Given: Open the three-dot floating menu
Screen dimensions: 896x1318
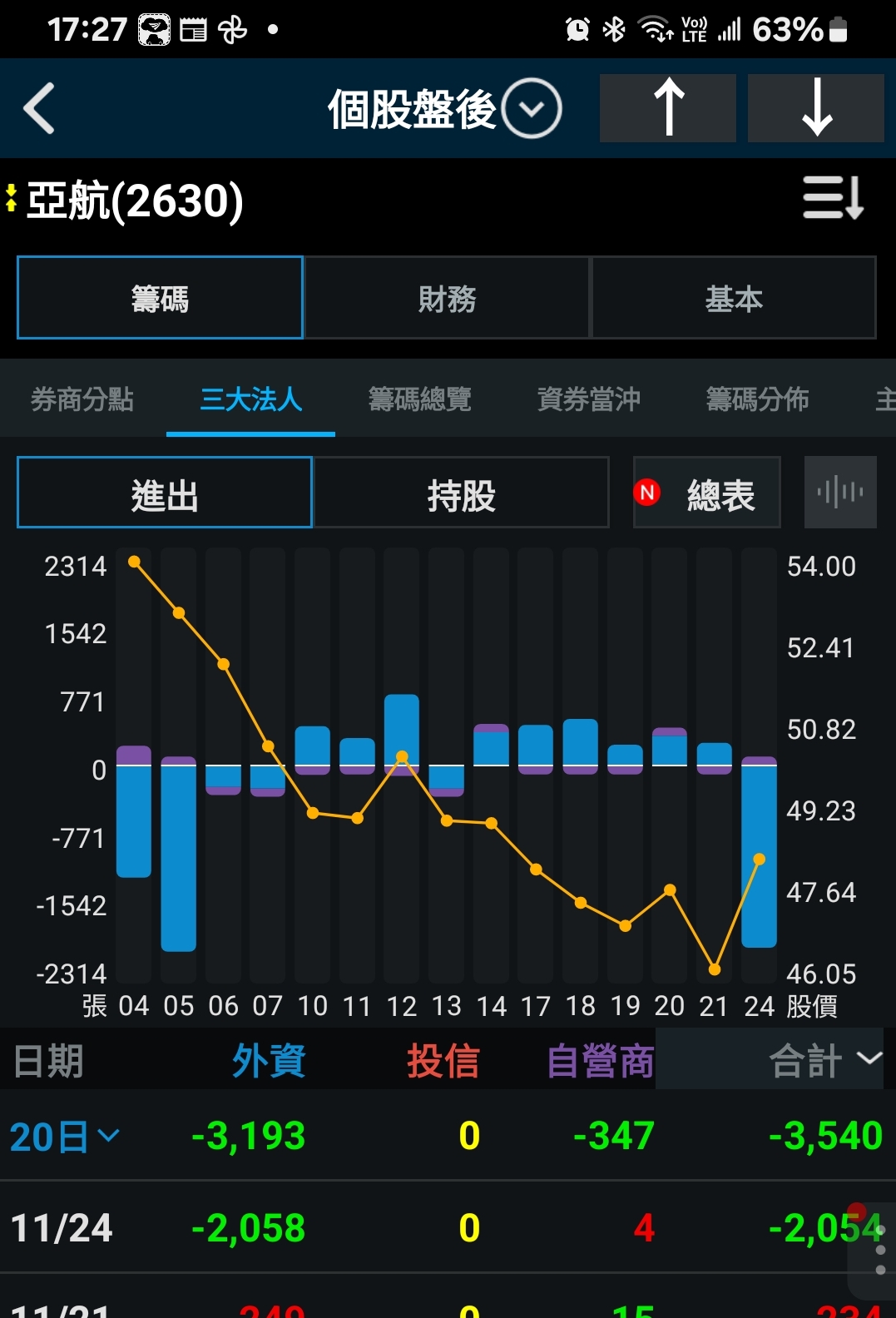Looking at the screenshot, I should (x=880, y=1250).
